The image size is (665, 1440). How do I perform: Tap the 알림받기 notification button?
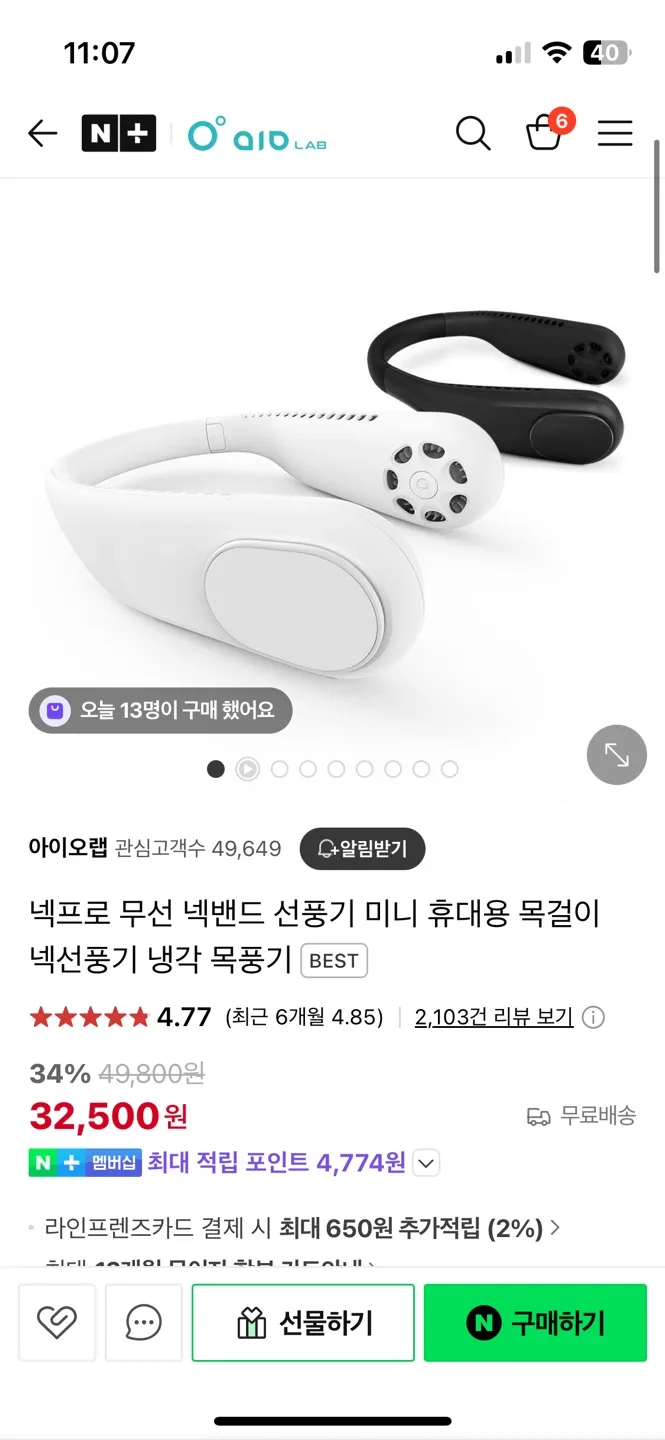click(362, 849)
